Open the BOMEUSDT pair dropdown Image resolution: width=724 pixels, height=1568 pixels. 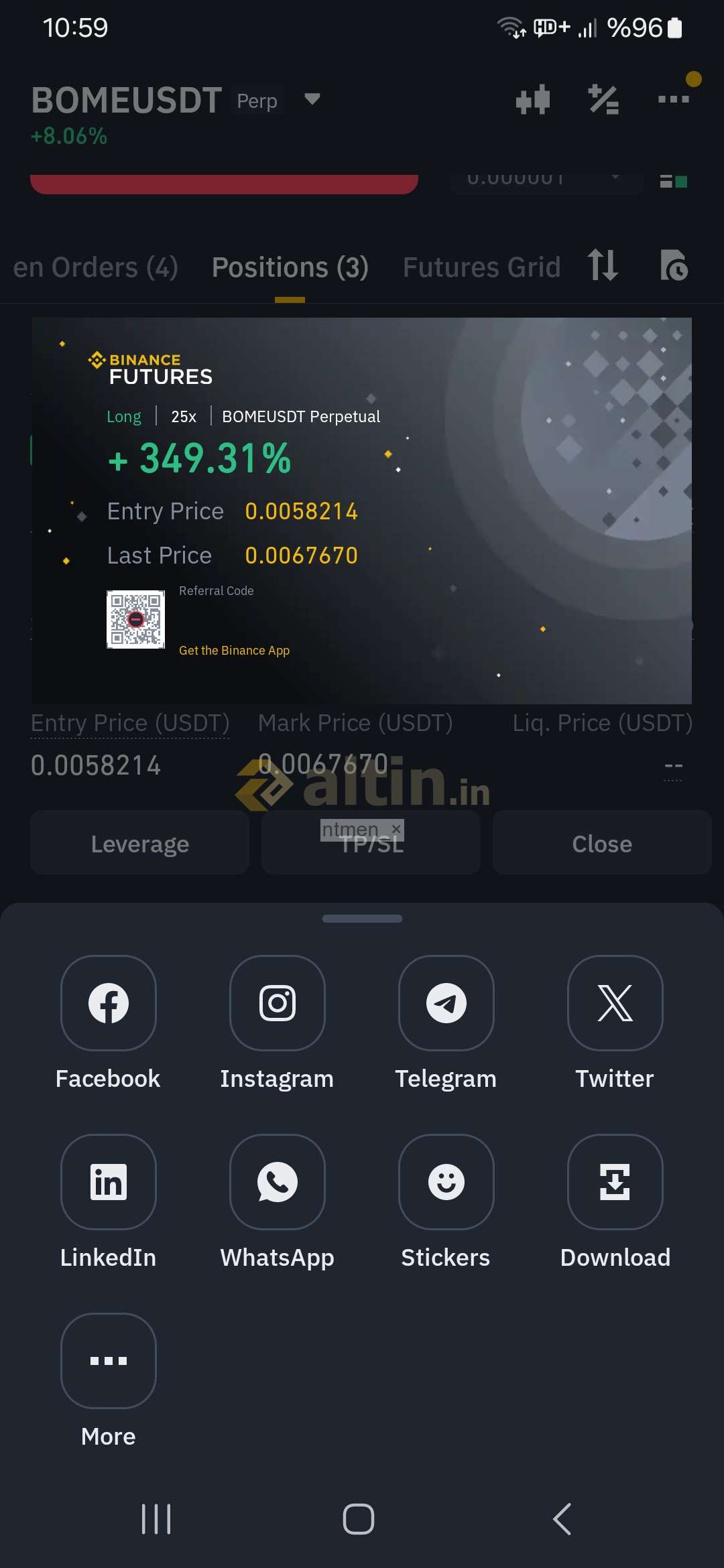point(312,99)
